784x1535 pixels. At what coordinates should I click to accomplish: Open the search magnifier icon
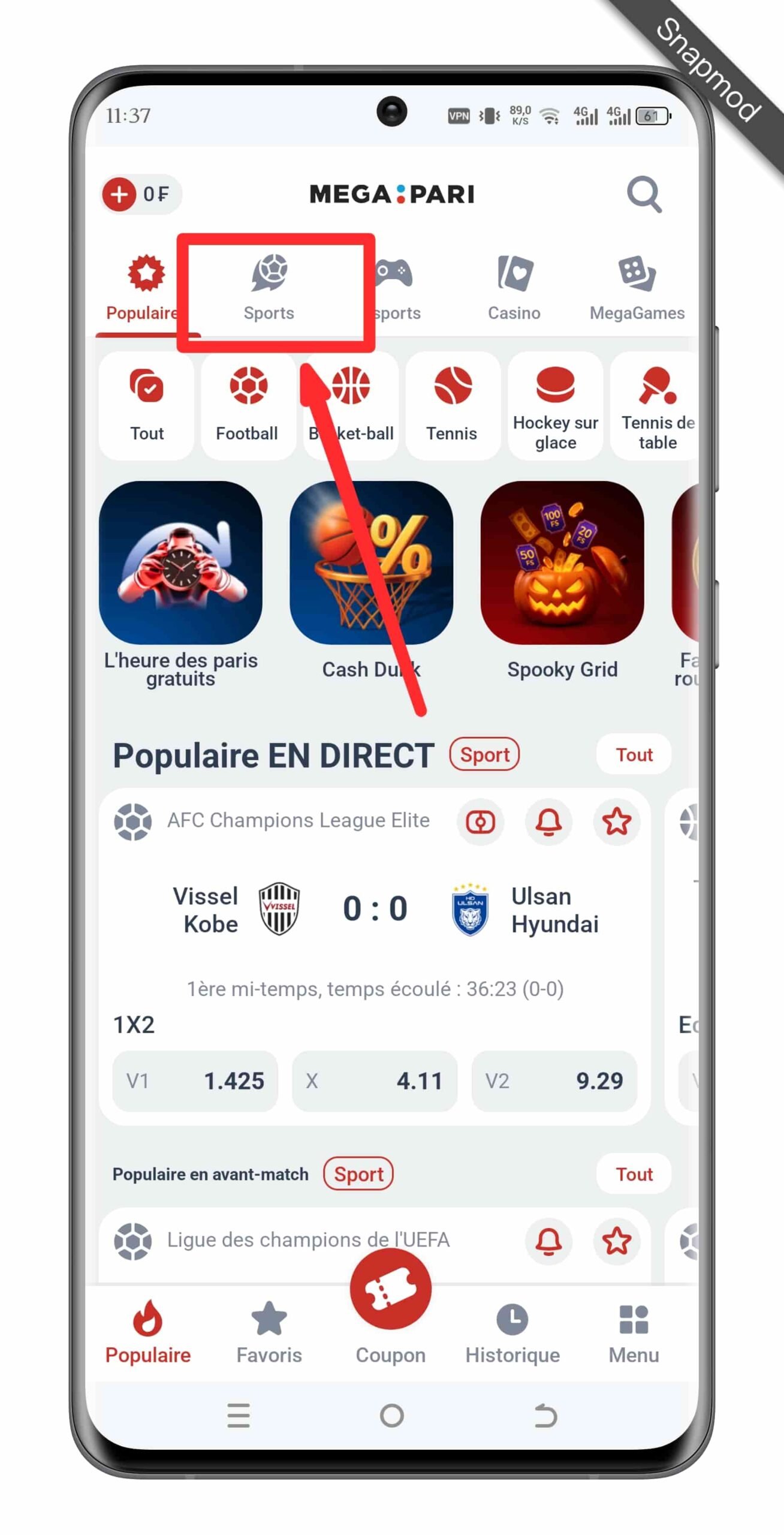(644, 194)
